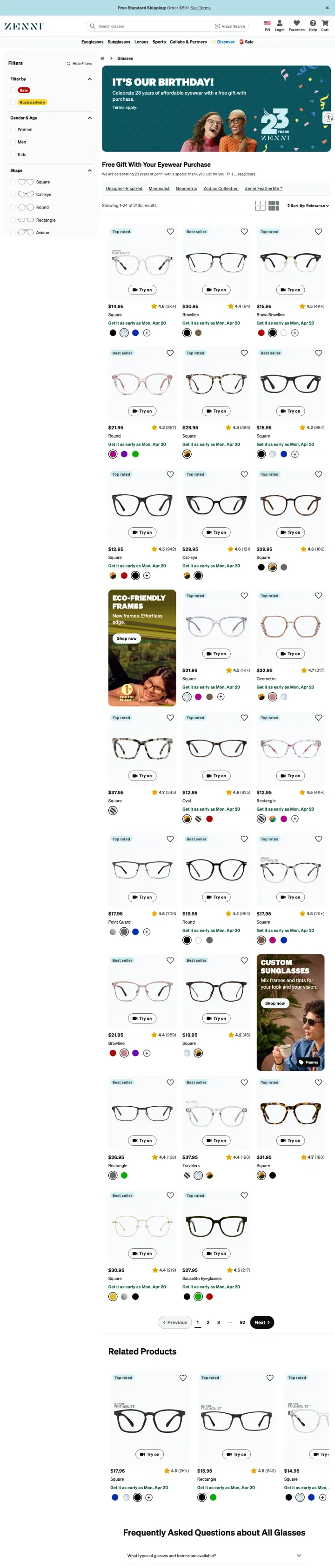Check the Women filter

(x=13, y=130)
